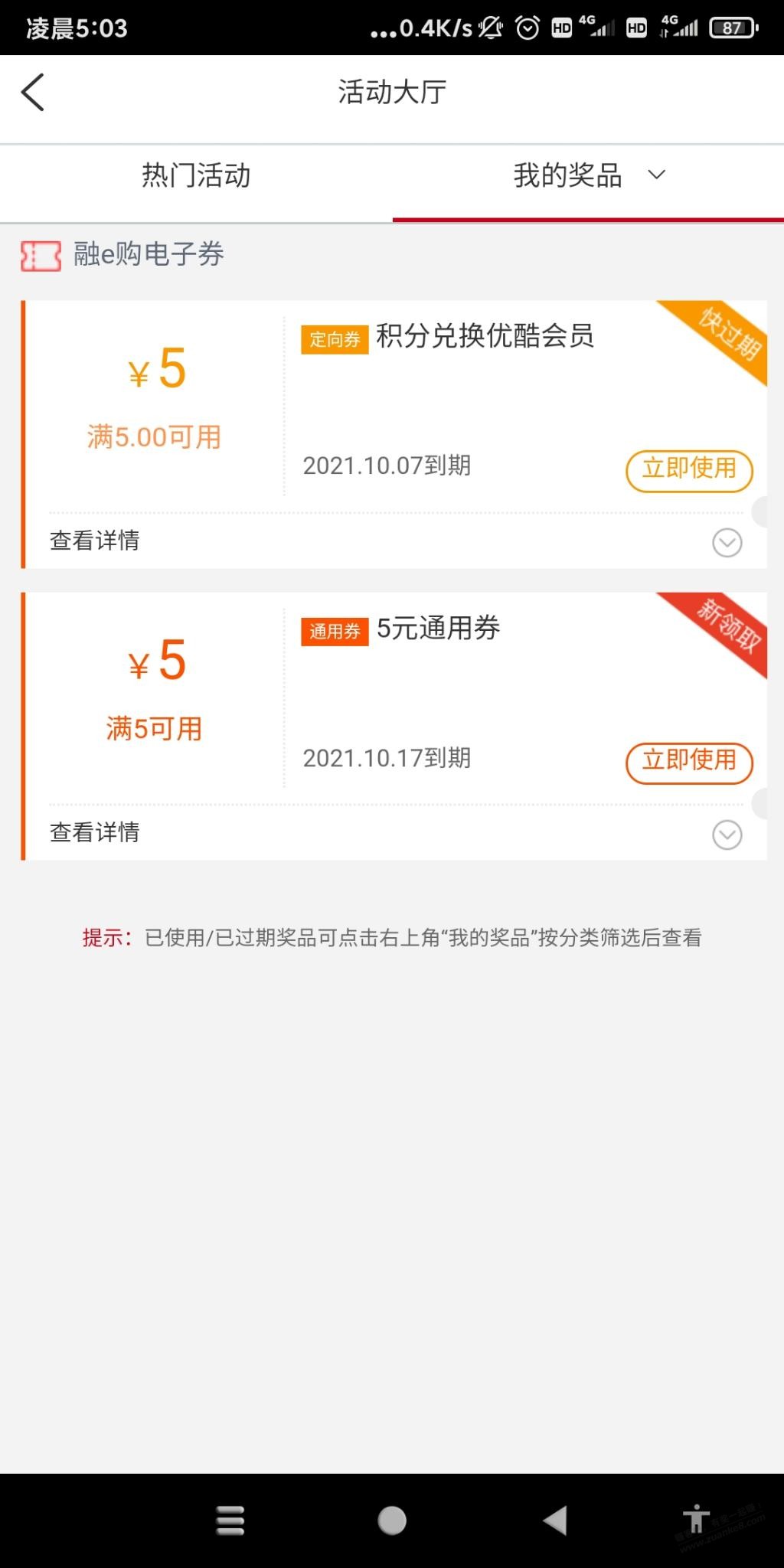The height and width of the screenshot is (1568, 784).
Task: Go back using the header arrow
Action: [33, 93]
